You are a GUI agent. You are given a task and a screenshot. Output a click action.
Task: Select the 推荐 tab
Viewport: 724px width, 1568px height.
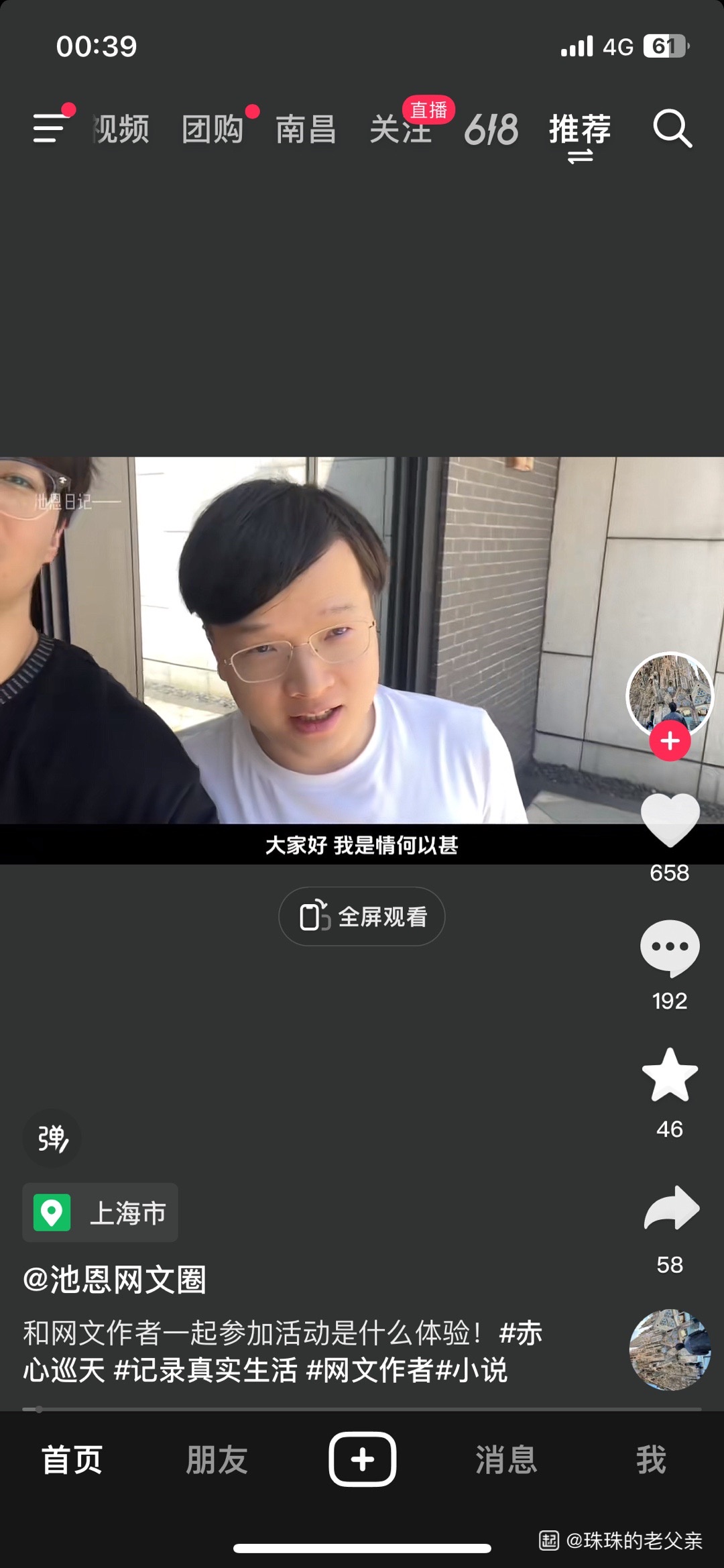pyautogui.click(x=580, y=129)
